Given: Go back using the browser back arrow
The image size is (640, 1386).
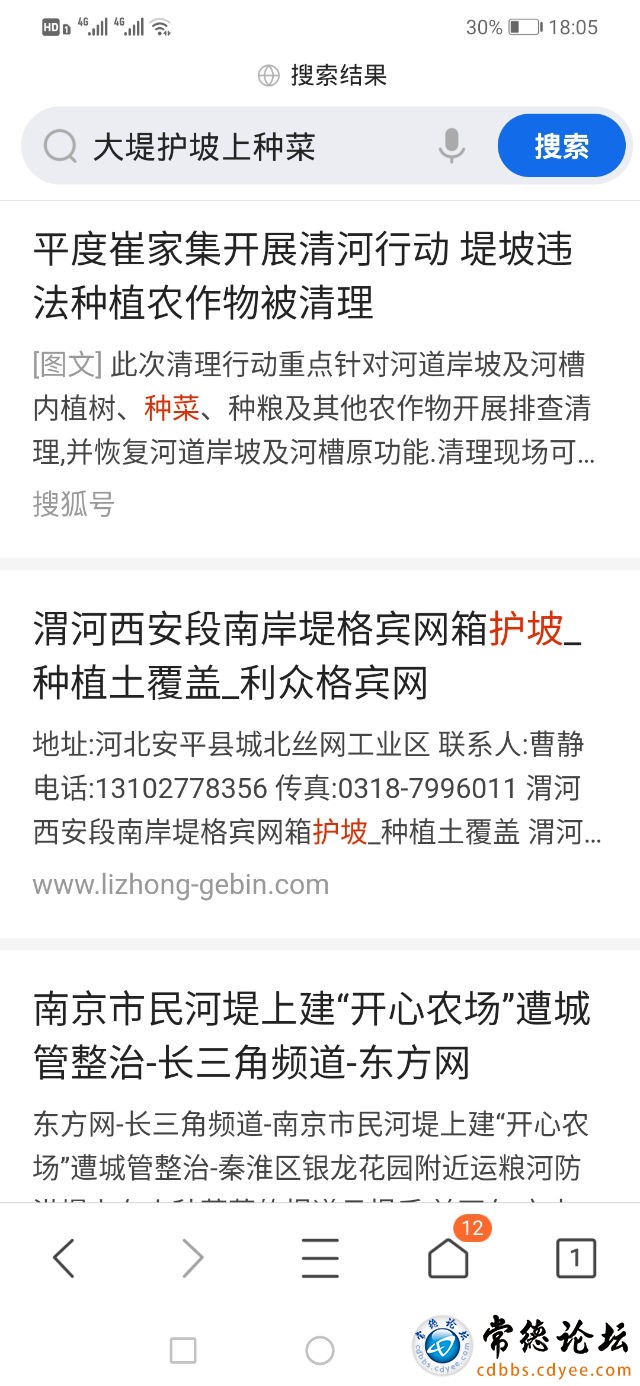Looking at the screenshot, I should 63,1258.
